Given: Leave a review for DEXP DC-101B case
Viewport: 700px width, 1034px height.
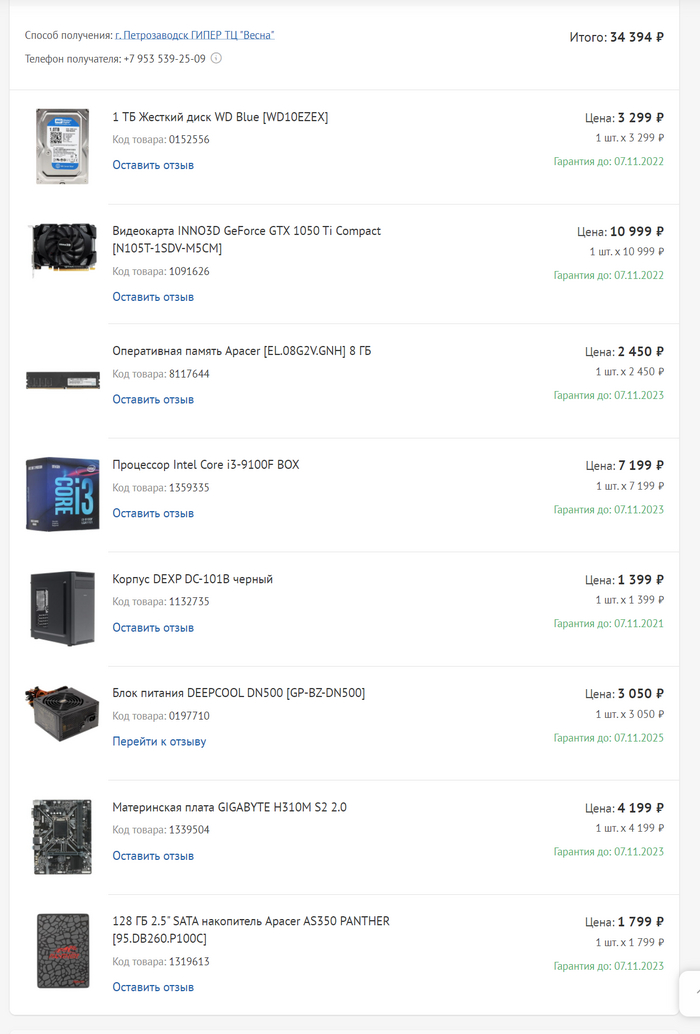Looking at the screenshot, I should pos(153,628).
